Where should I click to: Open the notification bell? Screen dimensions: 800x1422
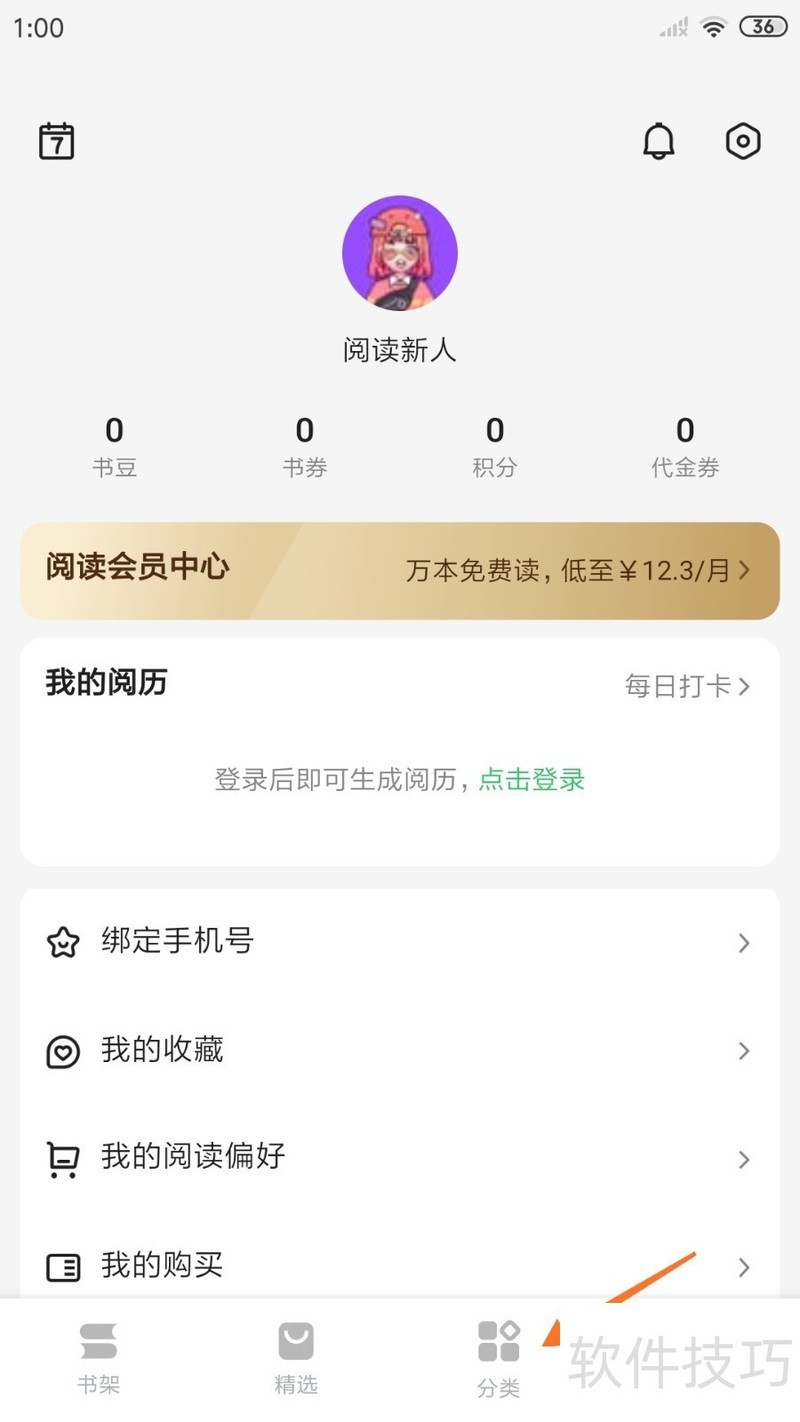659,141
